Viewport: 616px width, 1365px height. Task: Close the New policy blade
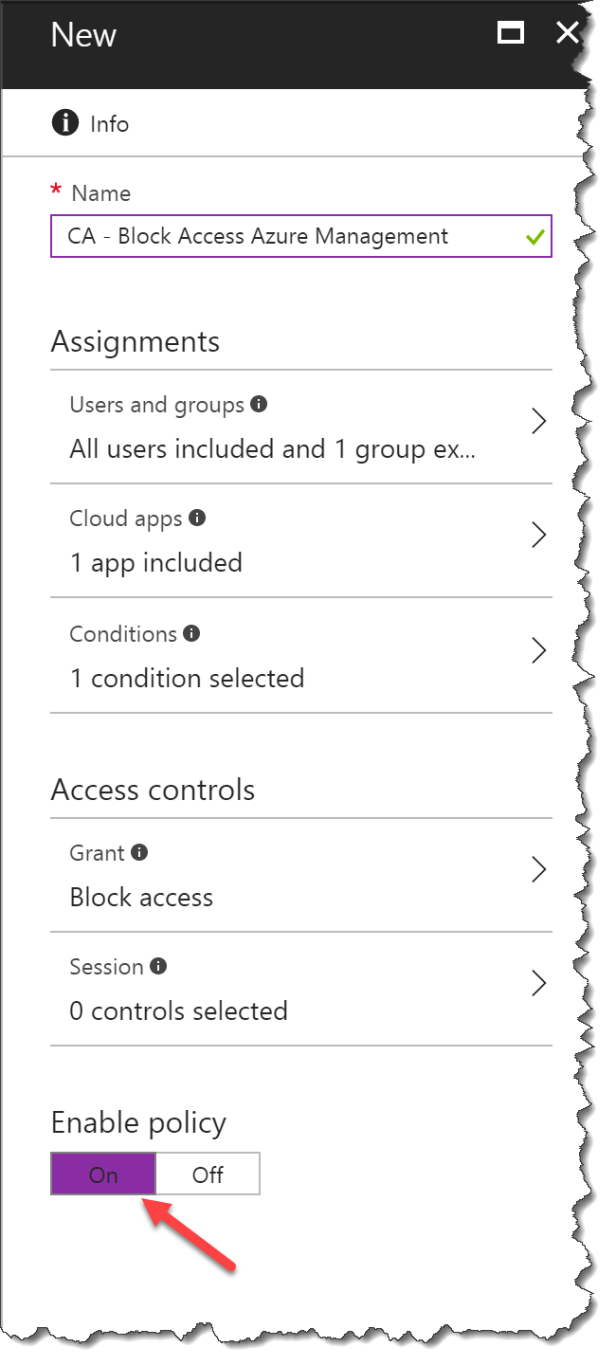(x=568, y=33)
